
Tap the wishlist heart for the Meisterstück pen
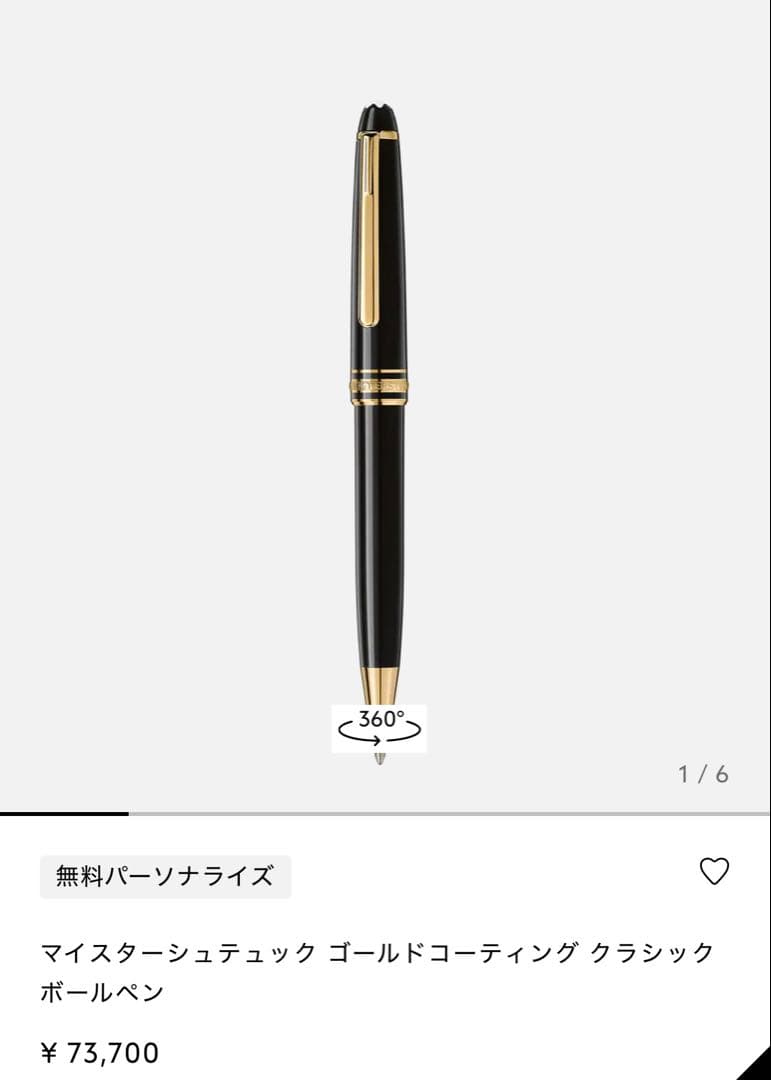[x=716, y=872]
